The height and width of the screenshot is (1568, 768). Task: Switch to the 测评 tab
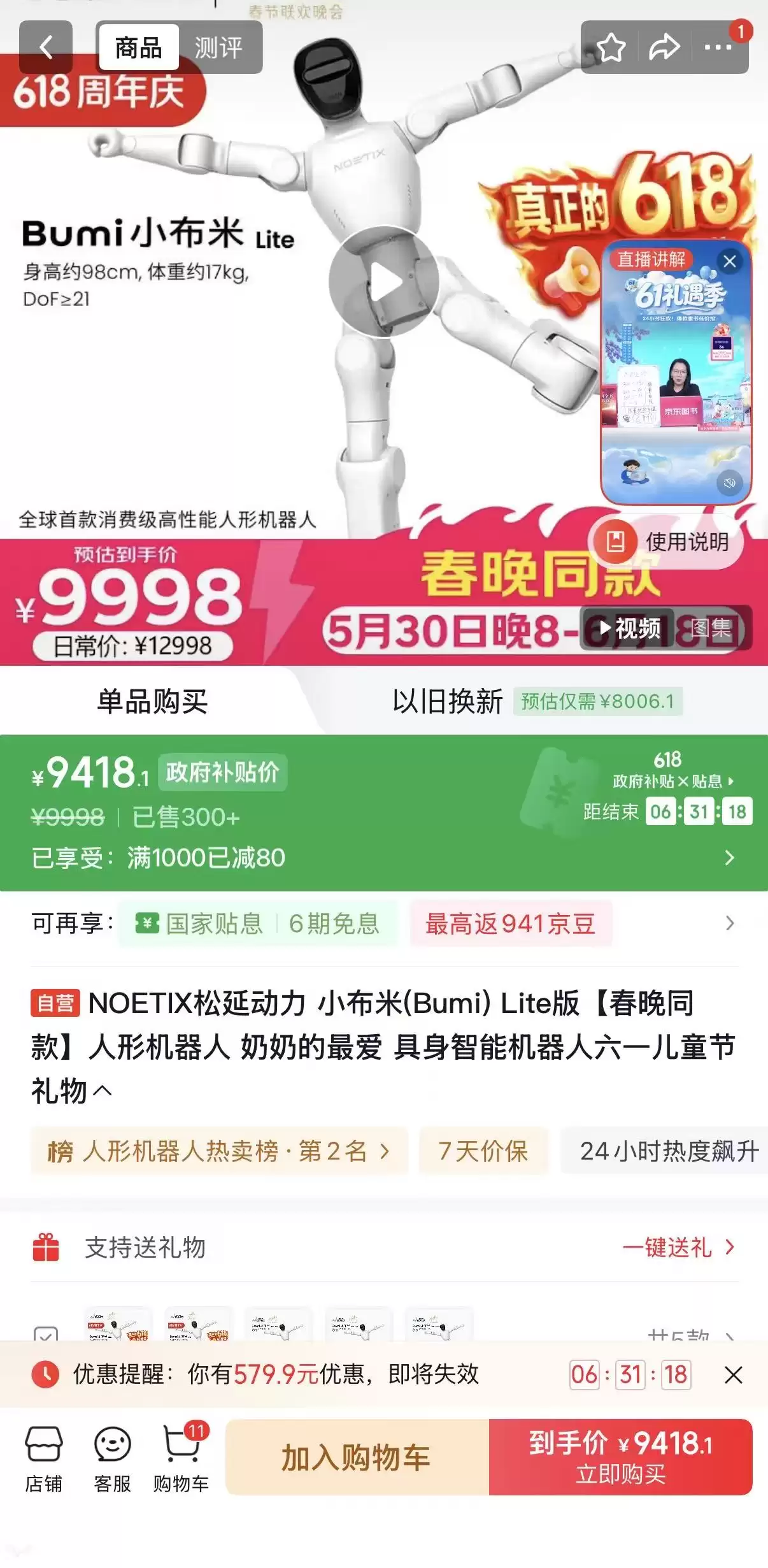[x=218, y=48]
